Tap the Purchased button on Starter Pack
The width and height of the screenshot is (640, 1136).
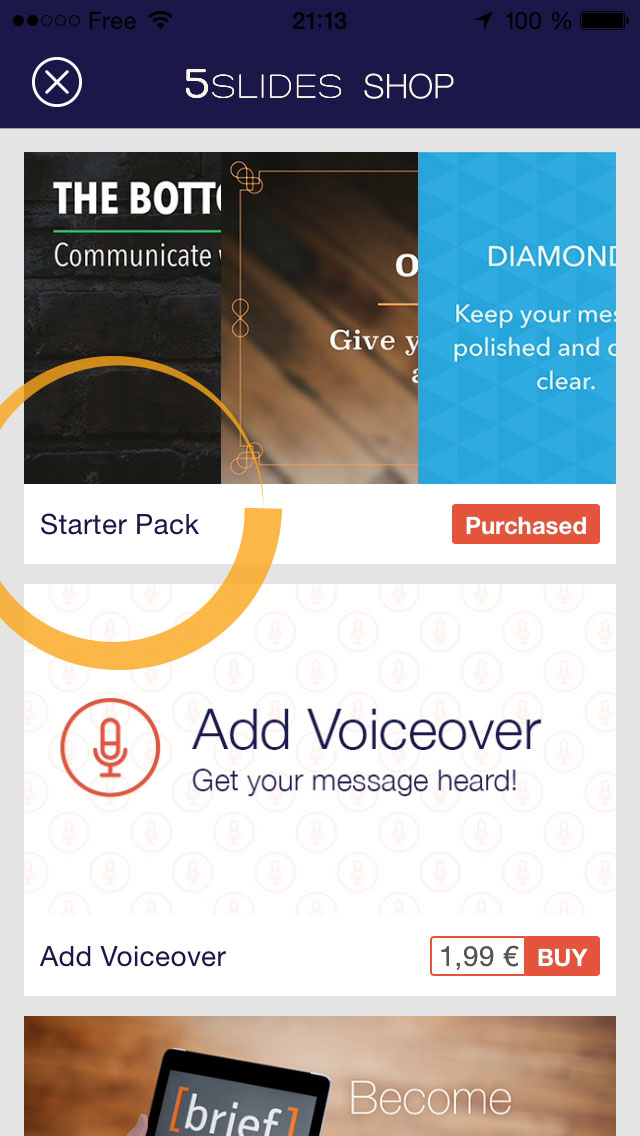pos(525,524)
